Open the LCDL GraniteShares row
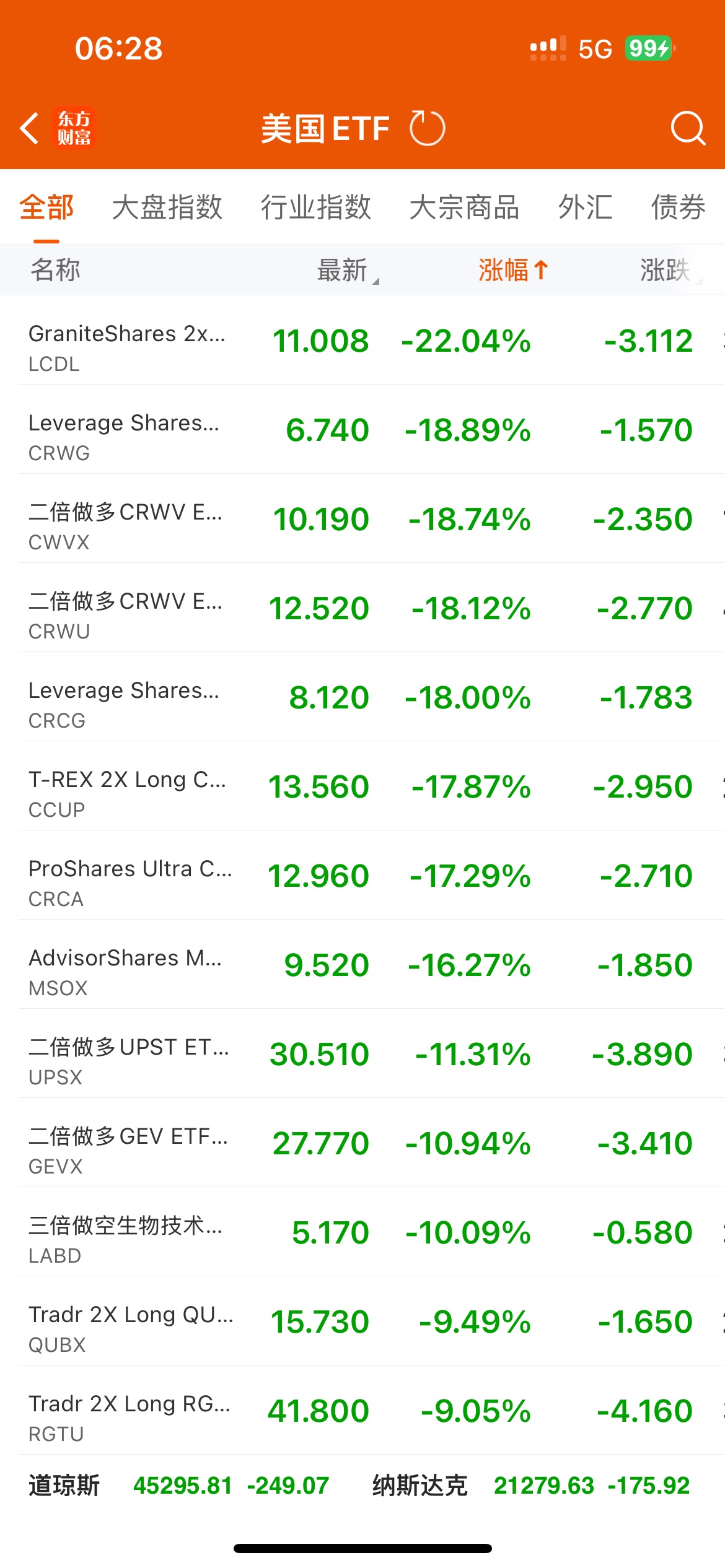 coord(362,341)
